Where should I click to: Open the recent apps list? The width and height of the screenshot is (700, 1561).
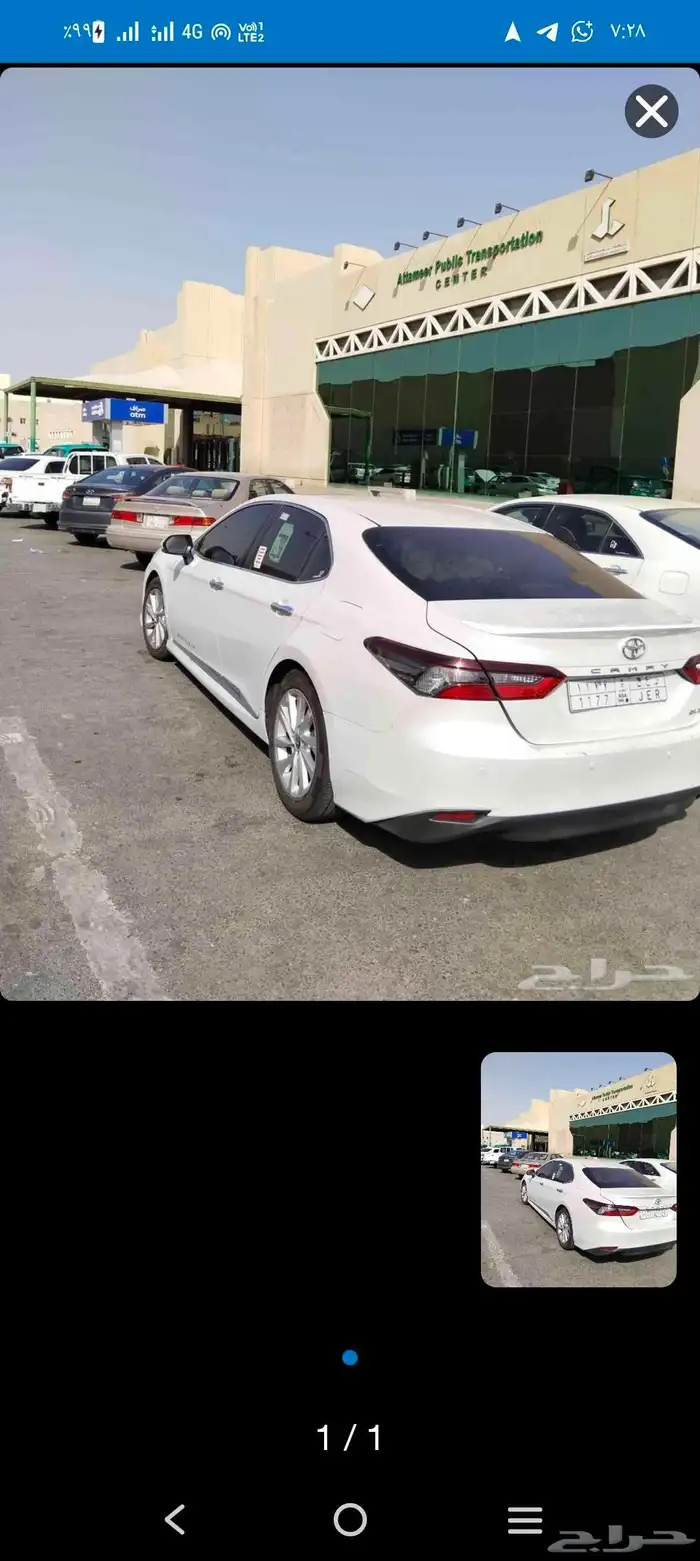click(524, 1520)
